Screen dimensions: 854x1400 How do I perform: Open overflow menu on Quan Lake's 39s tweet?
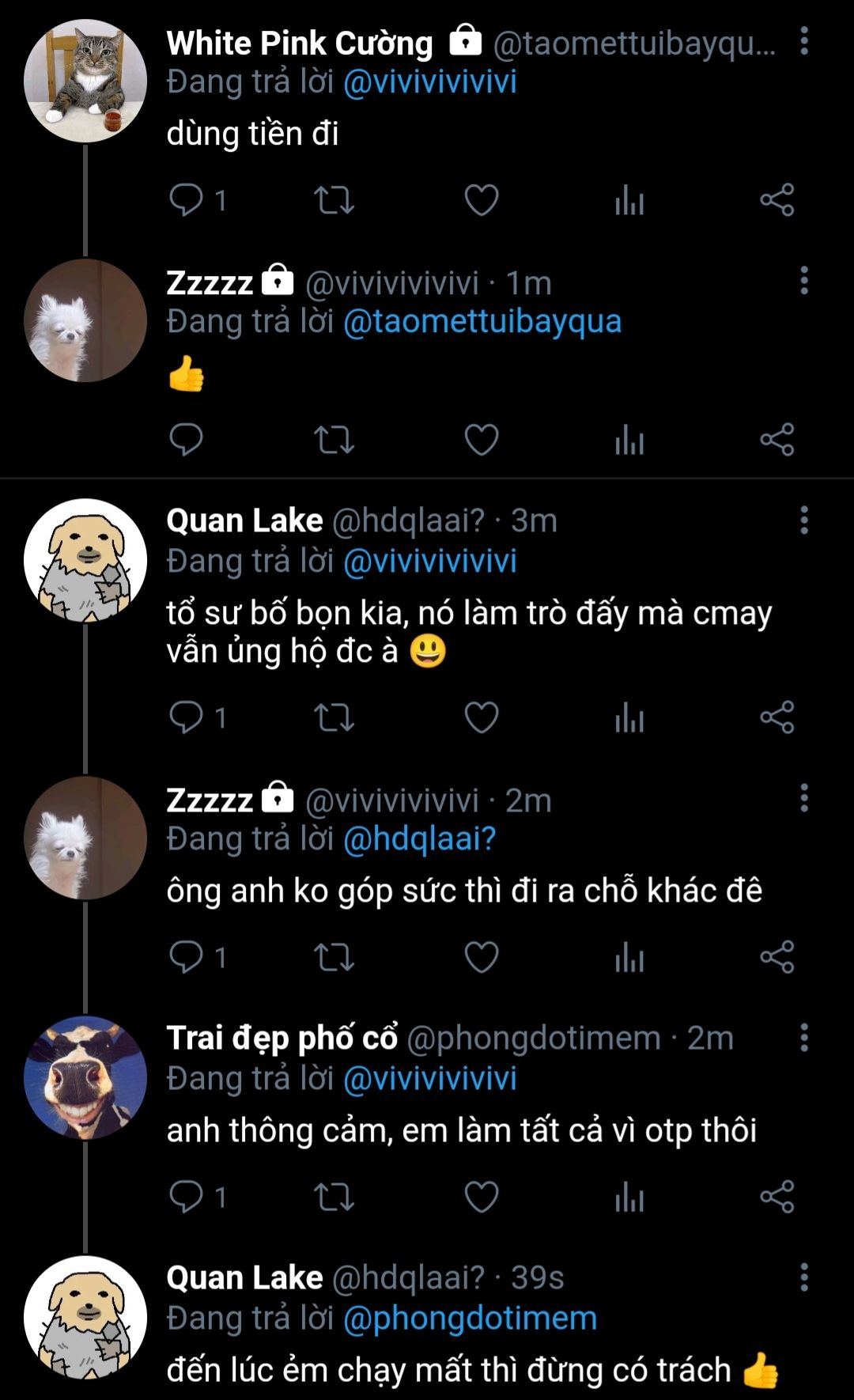tap(803, 1277)
